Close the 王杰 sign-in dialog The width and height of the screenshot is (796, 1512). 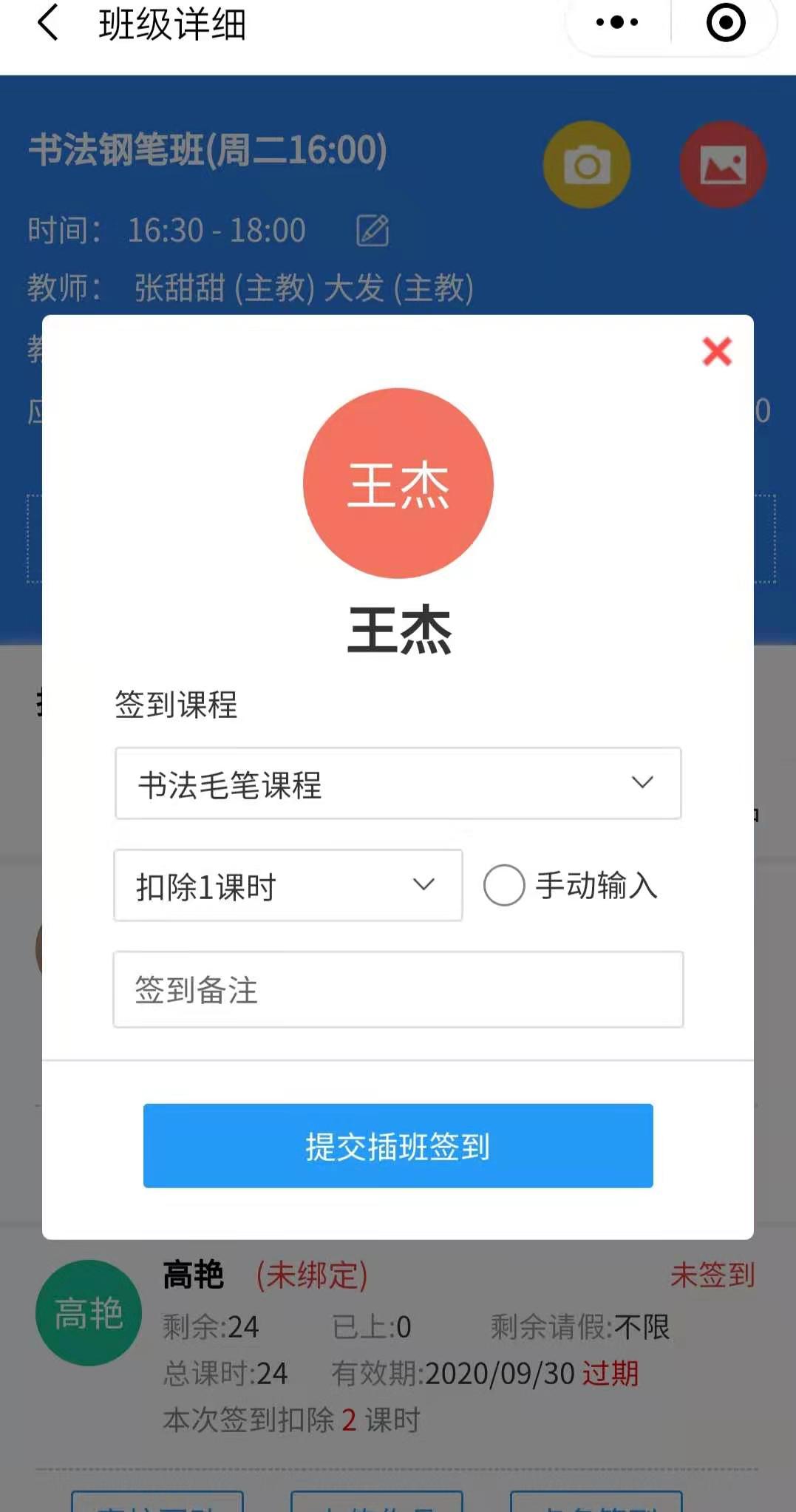(x=716, y=351)
